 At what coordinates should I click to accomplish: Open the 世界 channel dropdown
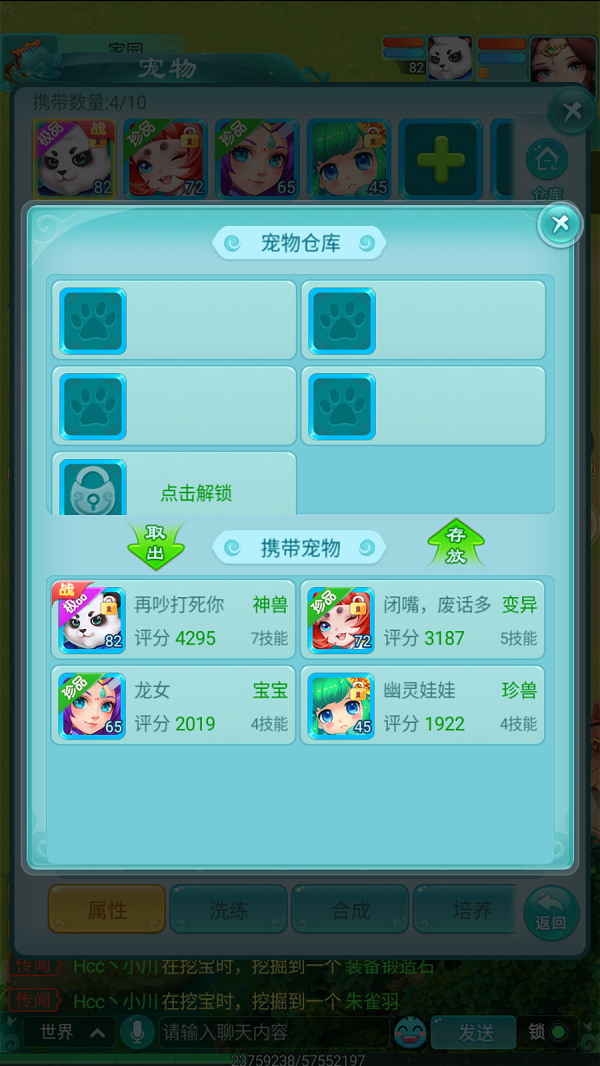pyautogui.click(x=68, y=1032)
